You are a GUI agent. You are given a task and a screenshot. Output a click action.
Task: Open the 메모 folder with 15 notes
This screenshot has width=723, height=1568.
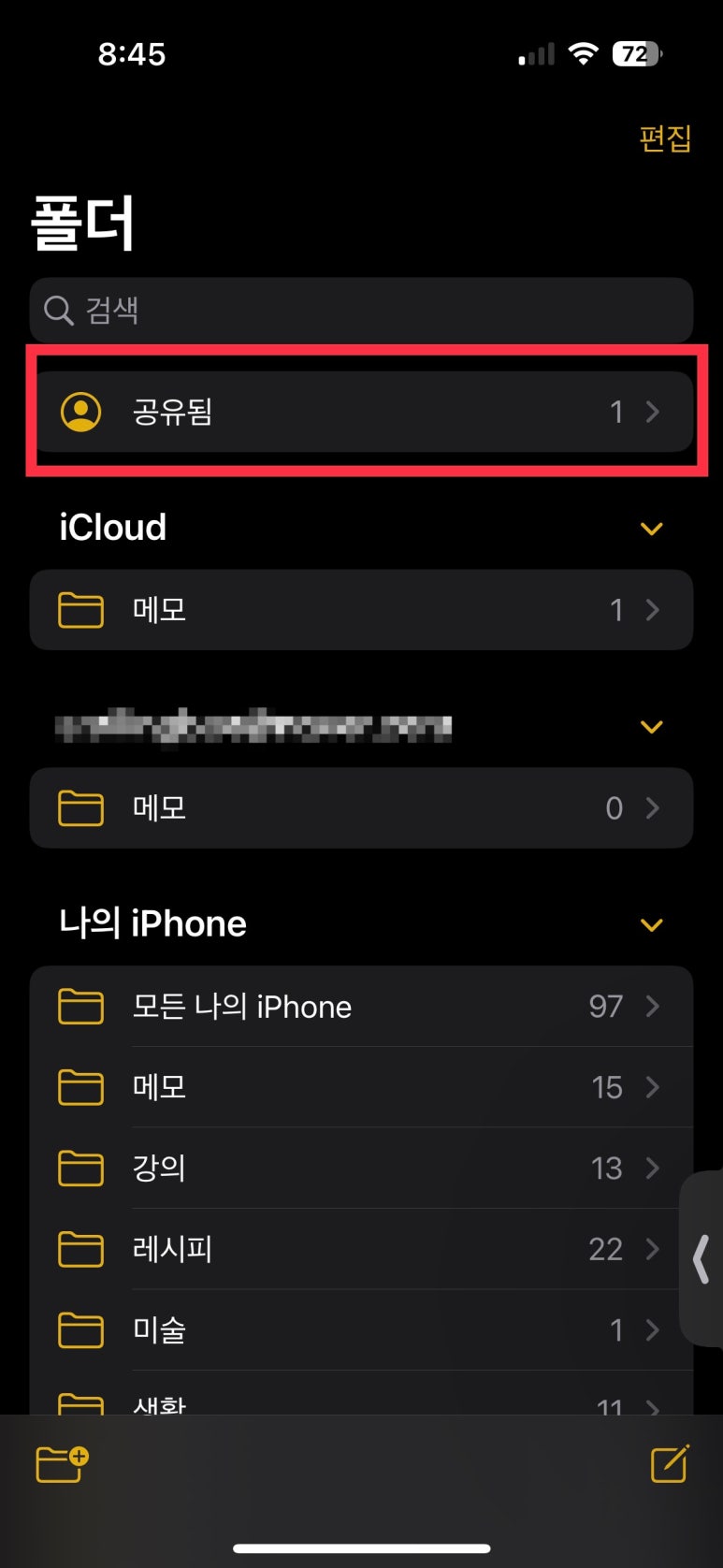(x=361, y=1087)
